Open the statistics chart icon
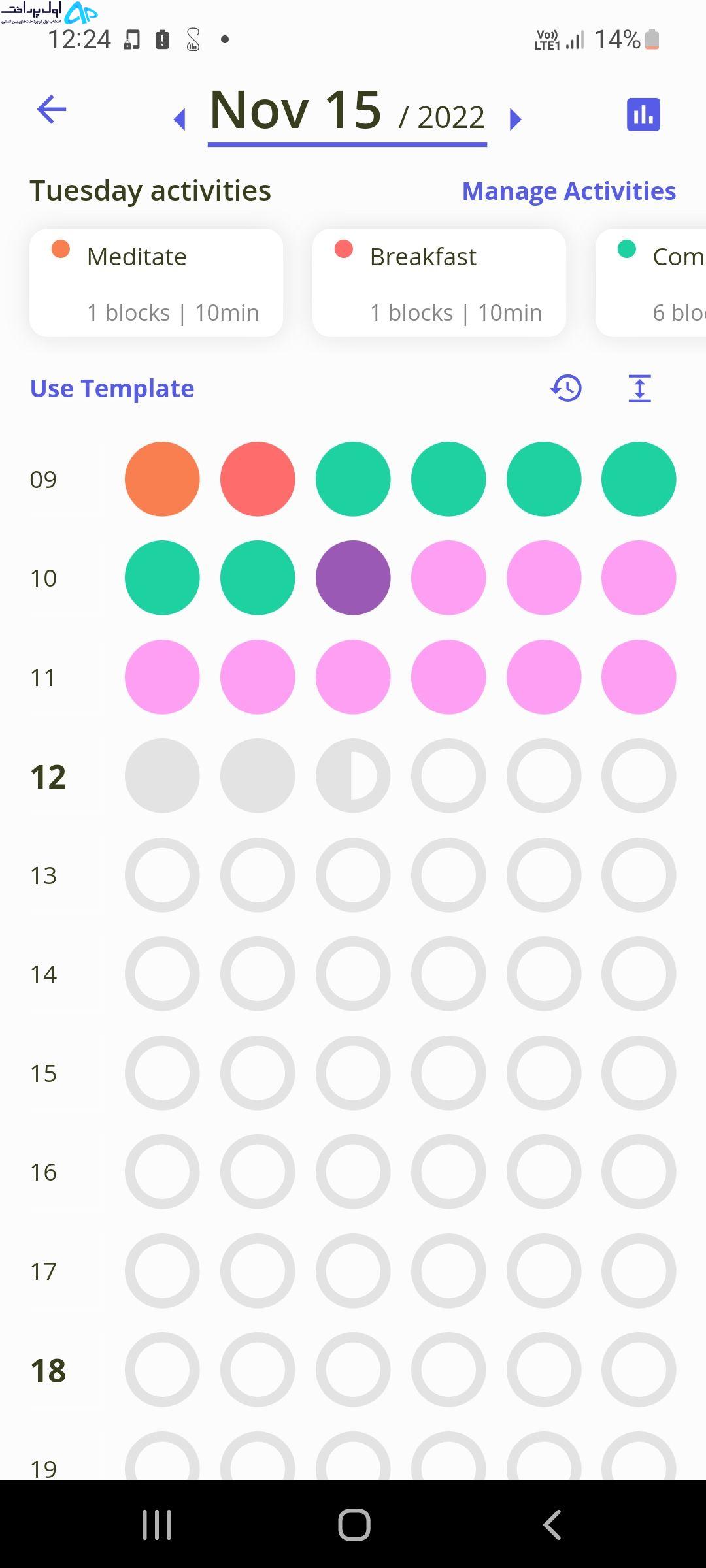The width and height of the screenshot is (706, 1568). [643, 114]
